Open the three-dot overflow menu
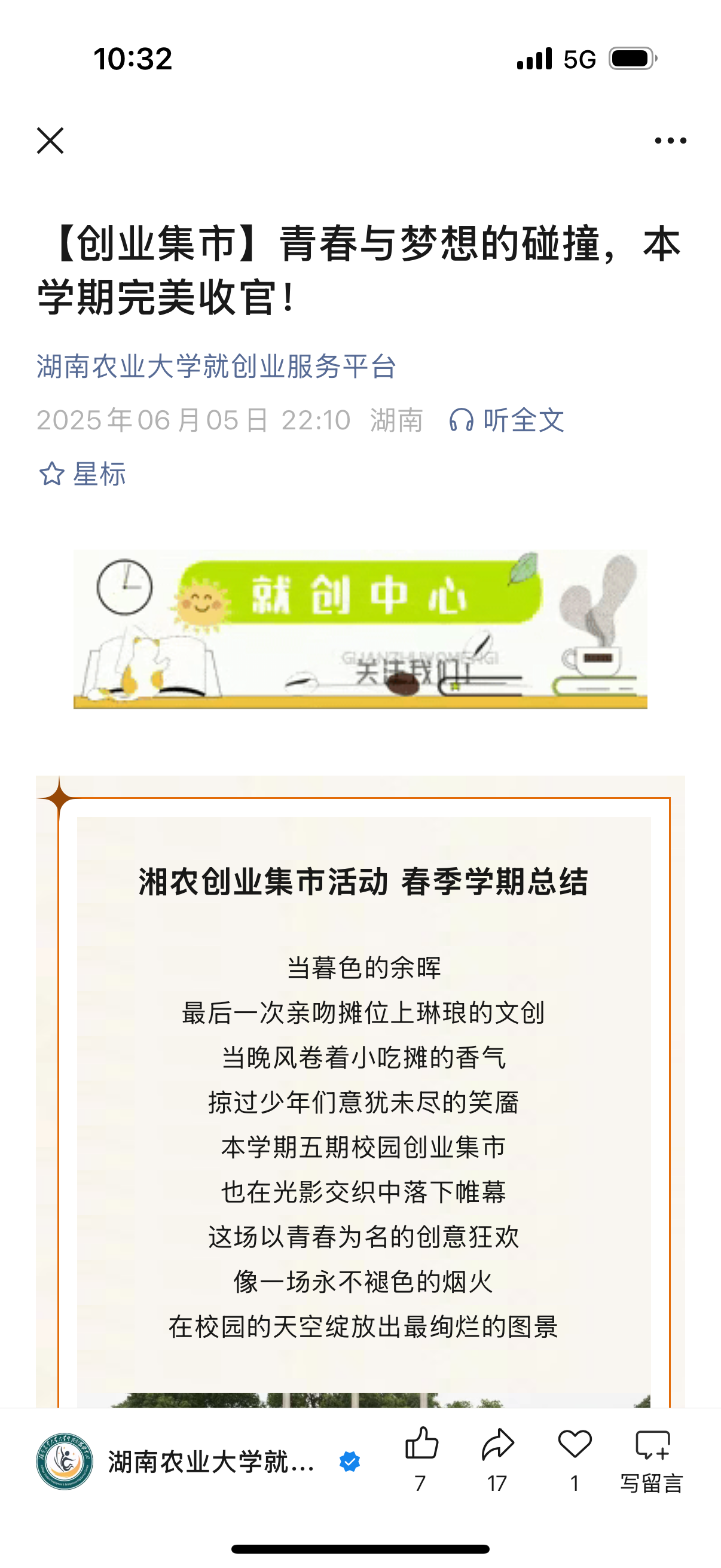The image size is (721, 1568). point(670,141)
